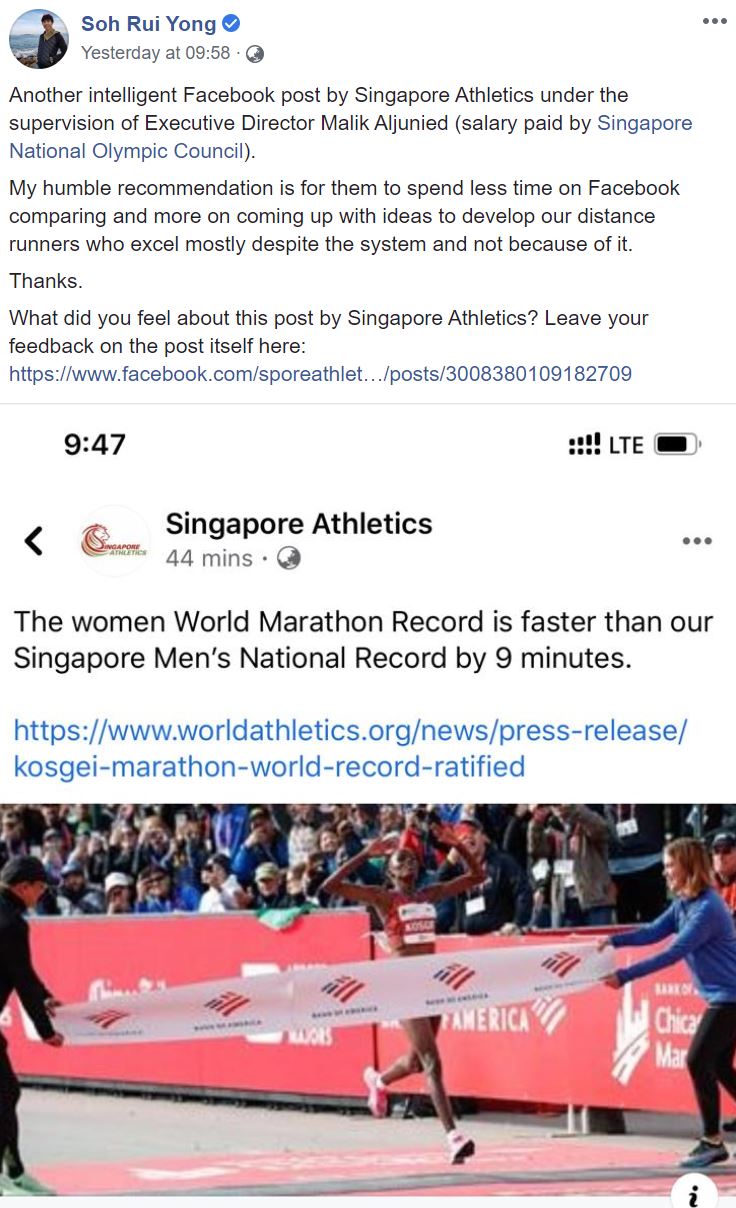Open the 'Yesterday at 09:58' timestamp
The height and width of the screenshot is (1208, 736).
pos(155,53)
